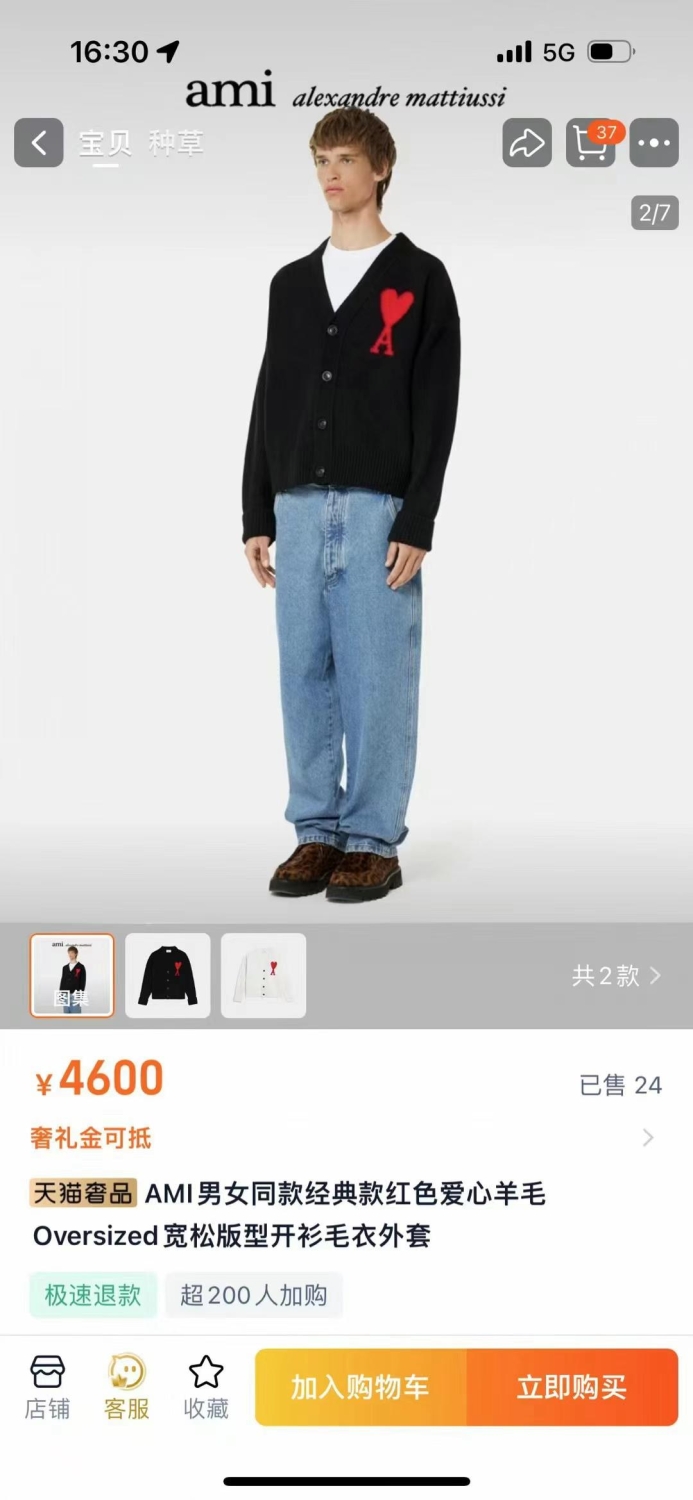Share this product listing
The height and width of the screenshot is (1500, 693).
pos(527,143)
